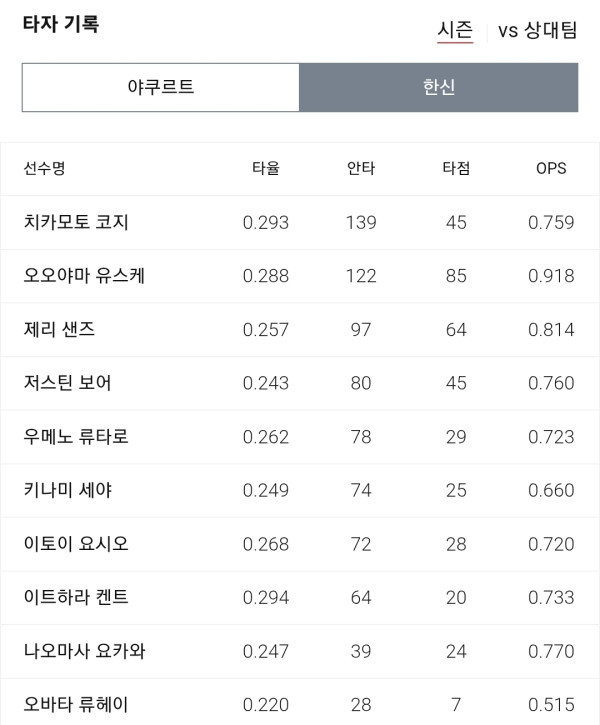
Task: Switch to vs 상대팀 records
Action: [x=538, y=31]
